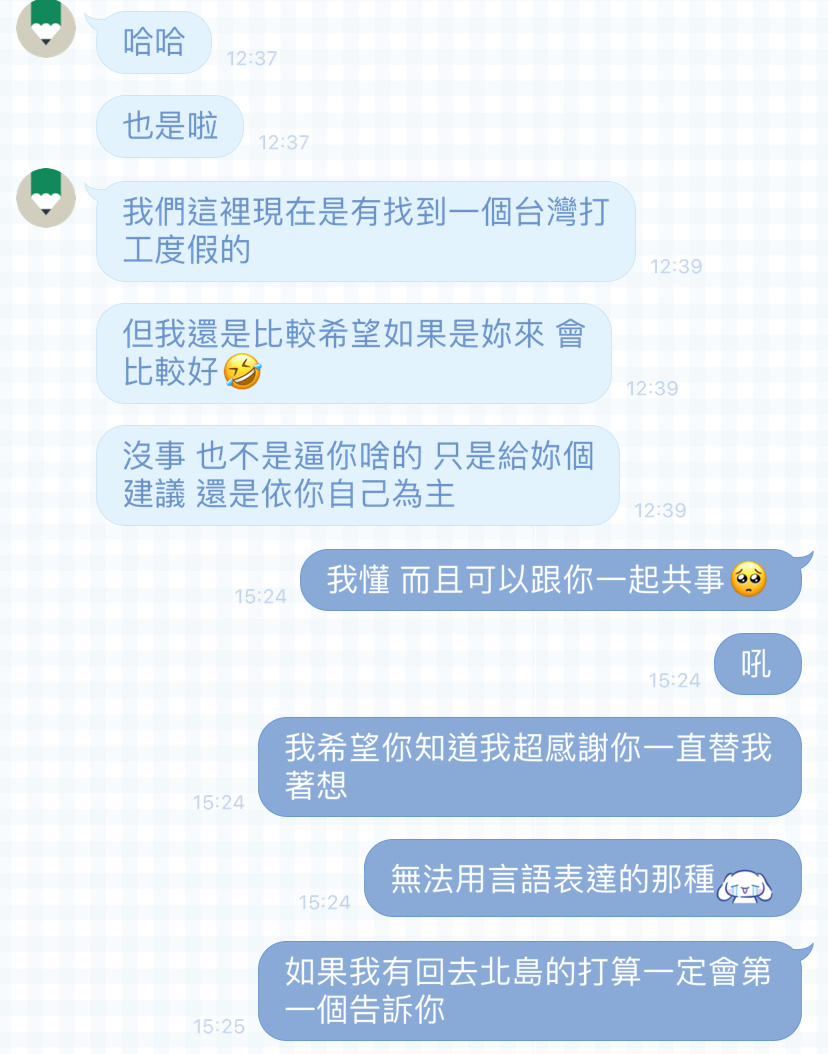Open sender's avatar beside the 台灣打工度假 message
Screen dimensions: 828x1054
point(46,197)
